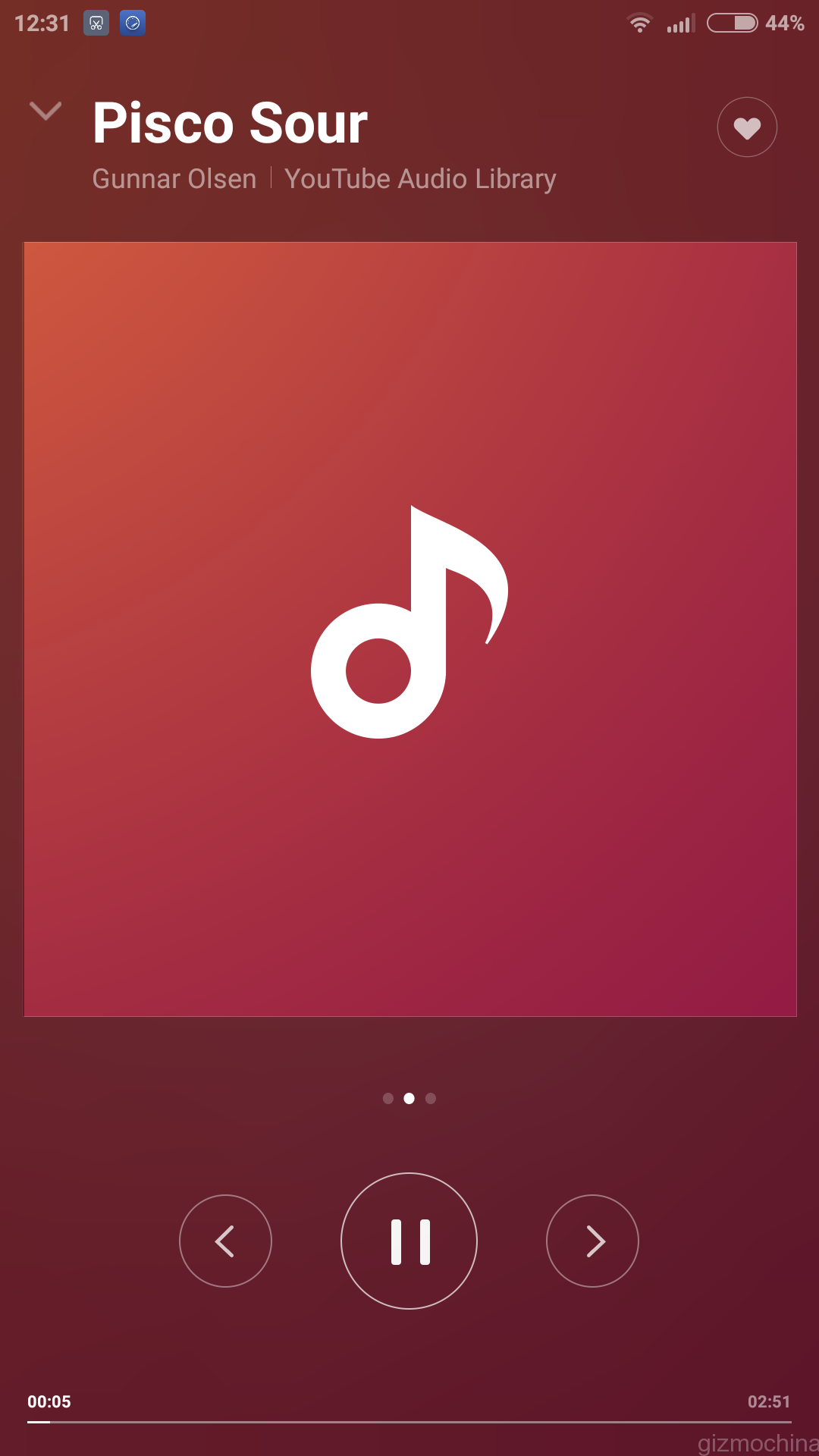This screenshot has width=819, height=1456.
Task: Tap the playback progress bar
Action: tap(409, 1422)
